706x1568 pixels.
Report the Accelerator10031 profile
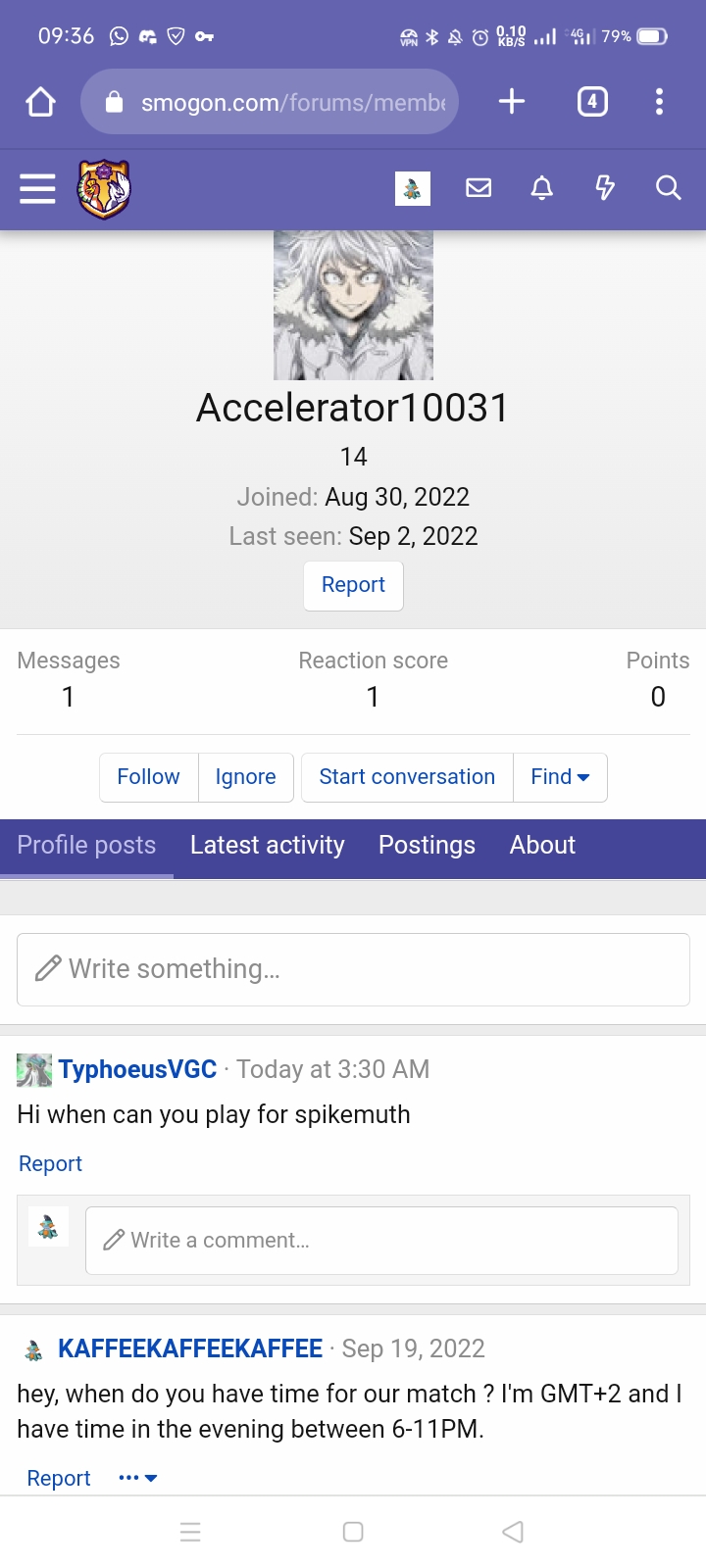click(353, 585)
